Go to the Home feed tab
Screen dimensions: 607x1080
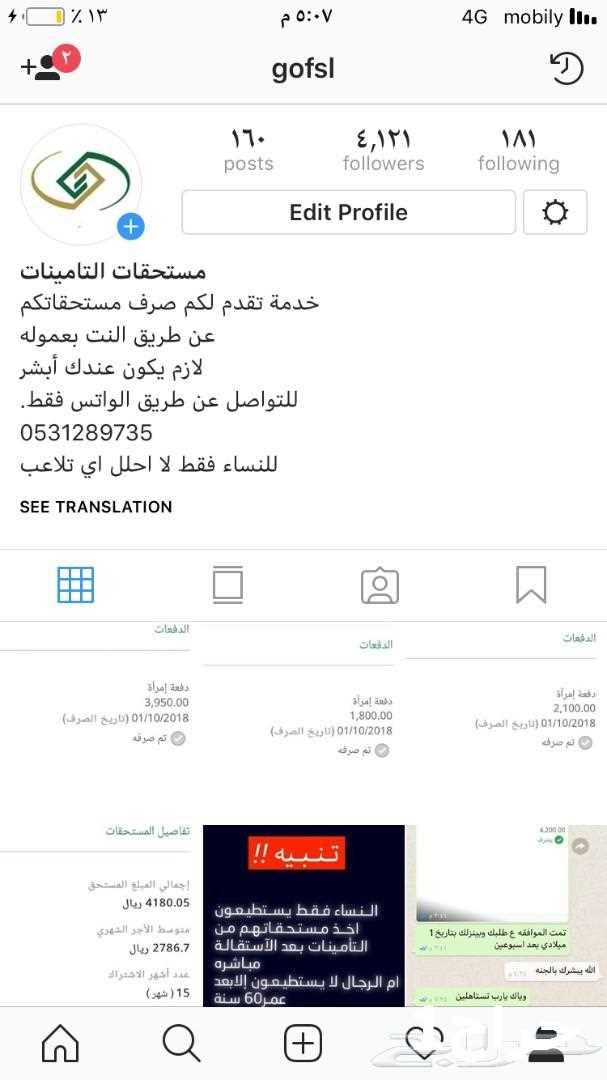(61, 1043)
